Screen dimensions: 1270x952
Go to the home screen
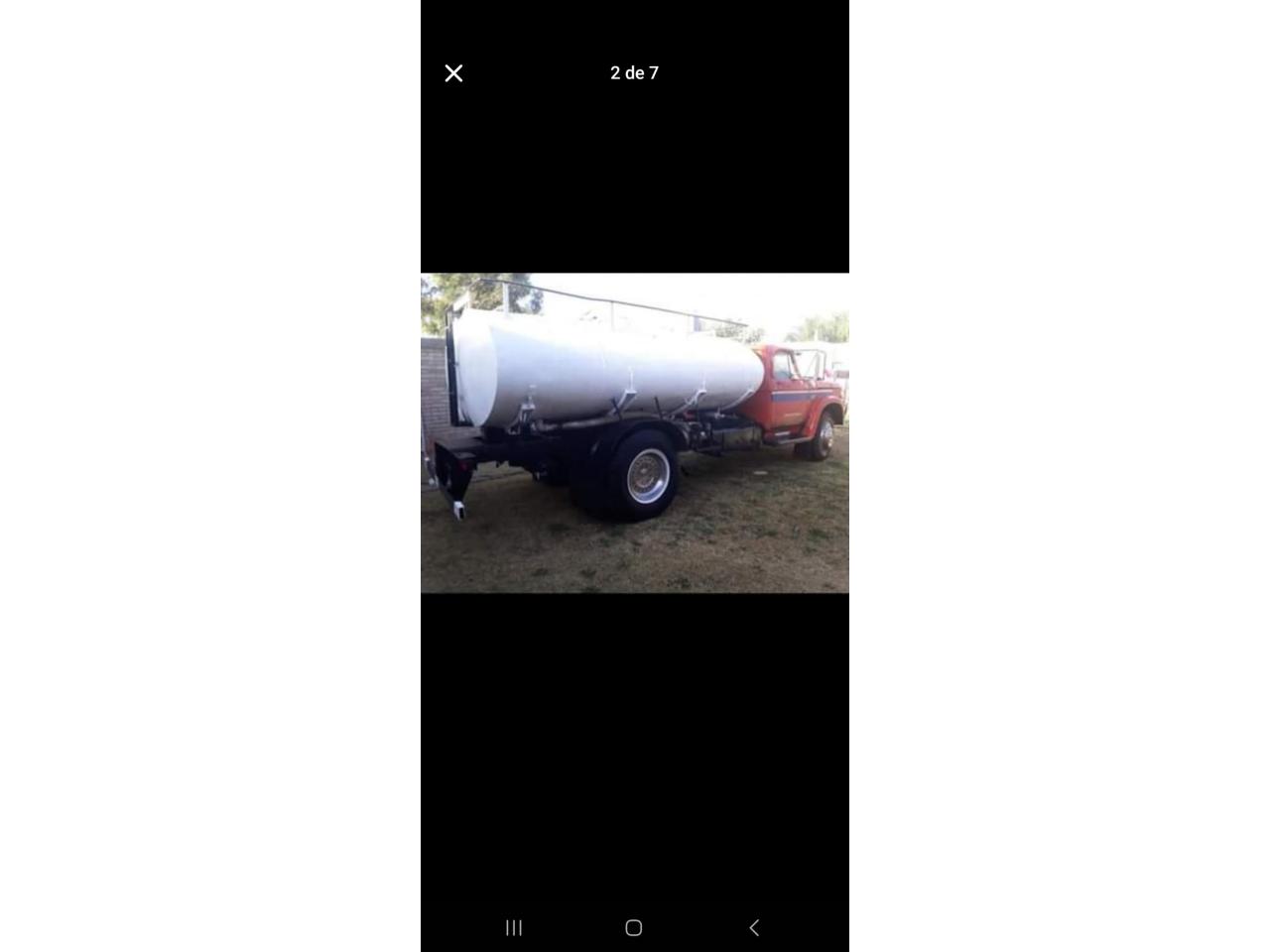[x=634, y=927]
